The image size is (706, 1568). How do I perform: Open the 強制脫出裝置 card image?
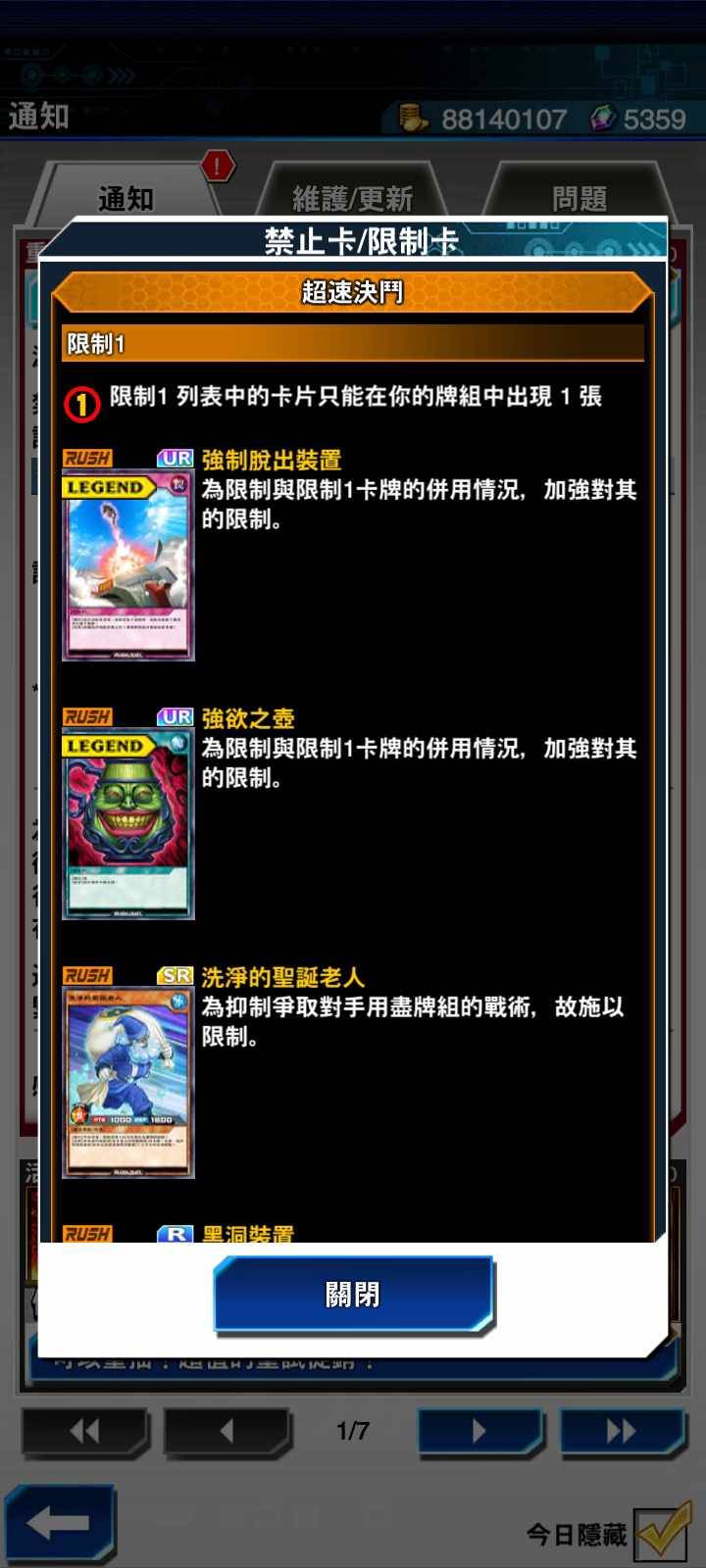tap(128, 566)
